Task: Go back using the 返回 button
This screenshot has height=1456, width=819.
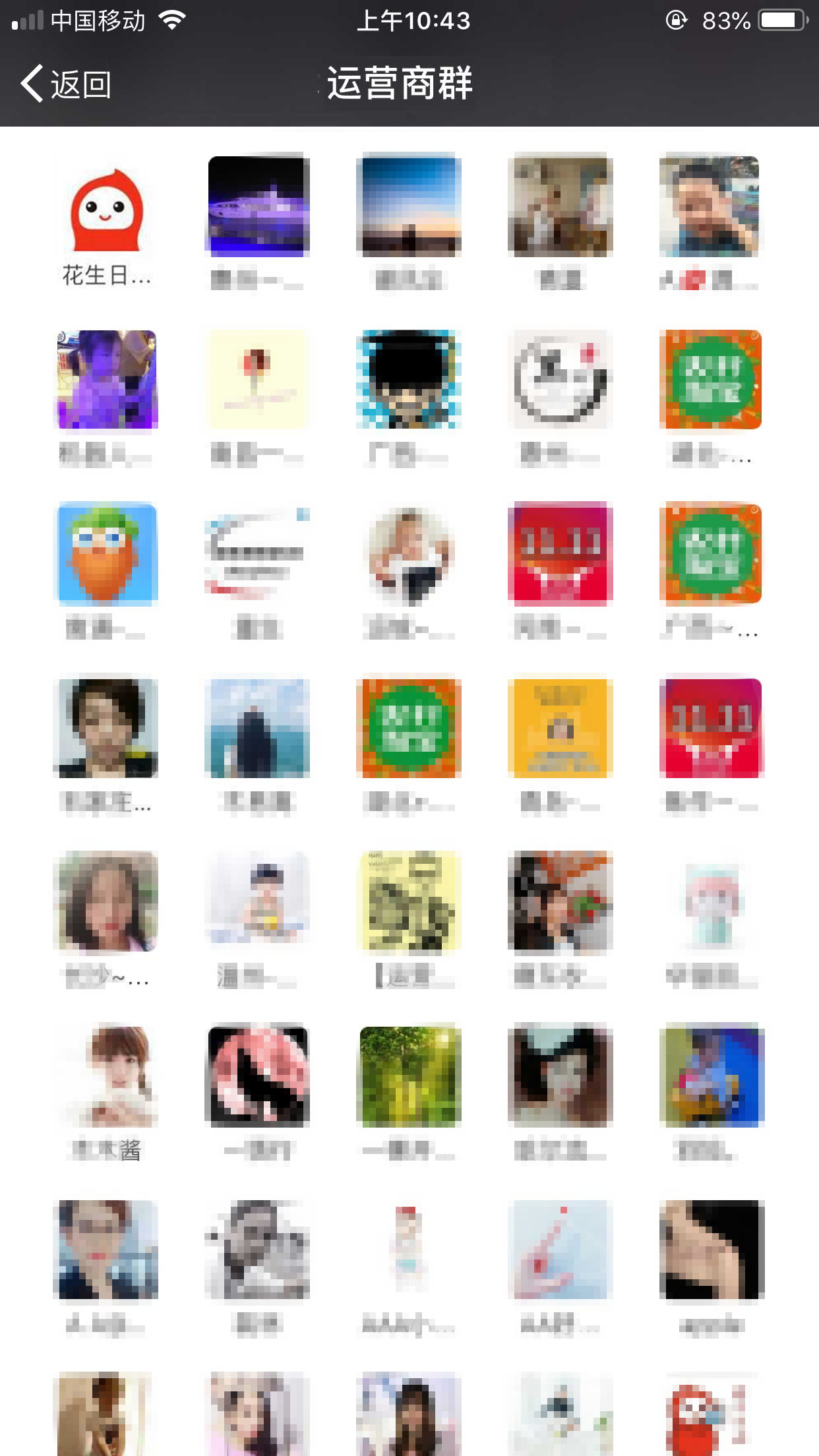Action: click(66, 84)
